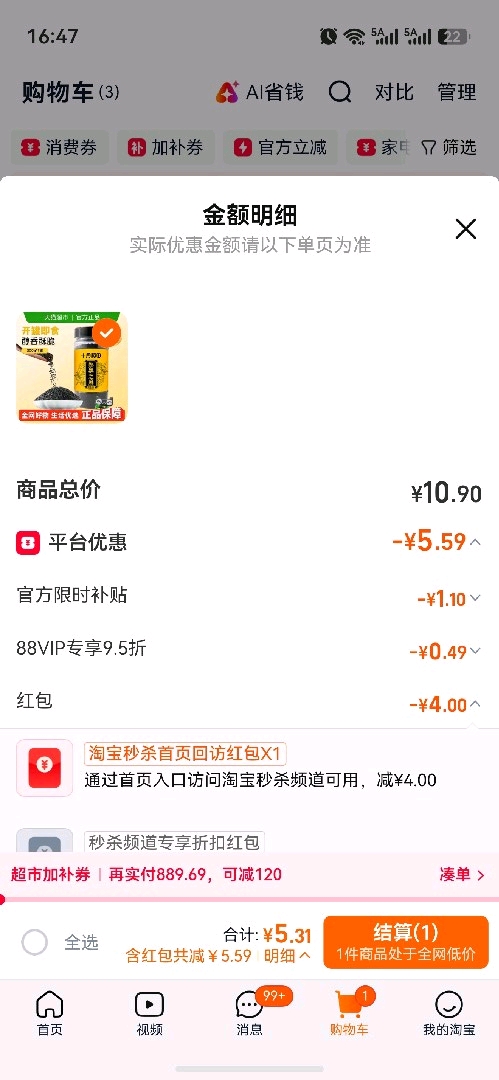Tap the selected product thumbnail

tap(72, 367)
